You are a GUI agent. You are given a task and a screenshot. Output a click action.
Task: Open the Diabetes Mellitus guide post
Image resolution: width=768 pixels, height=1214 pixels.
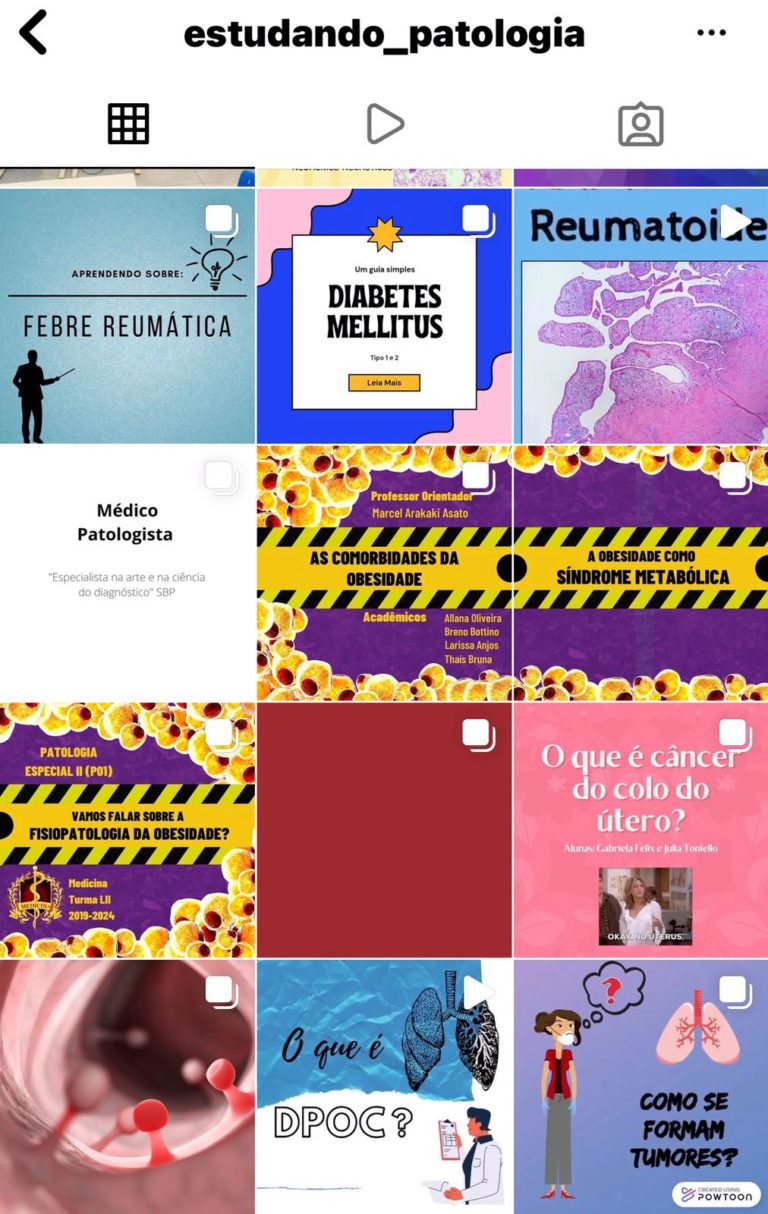click(384, 316)
